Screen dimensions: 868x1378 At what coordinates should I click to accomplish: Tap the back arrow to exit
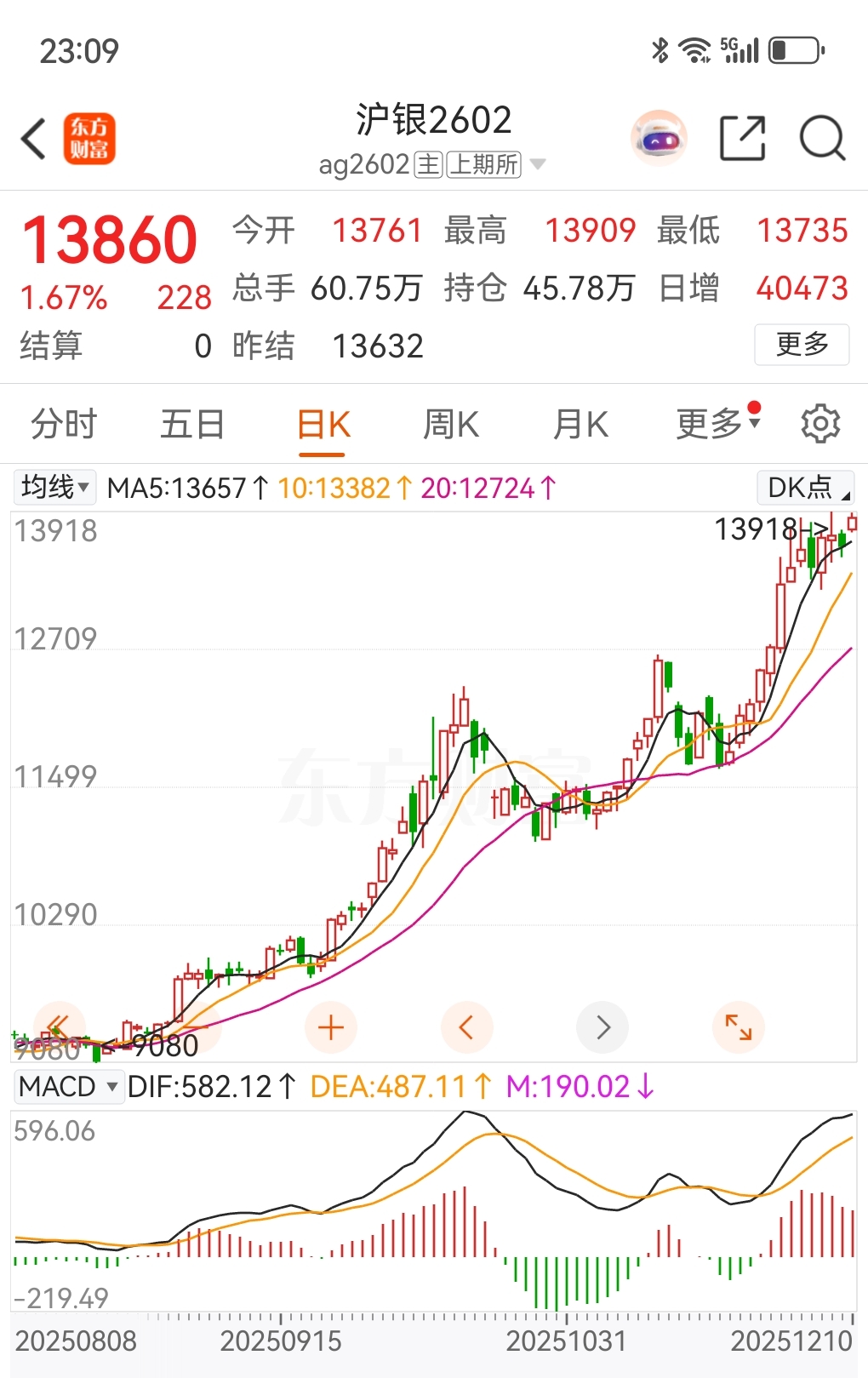pos(33,137)
